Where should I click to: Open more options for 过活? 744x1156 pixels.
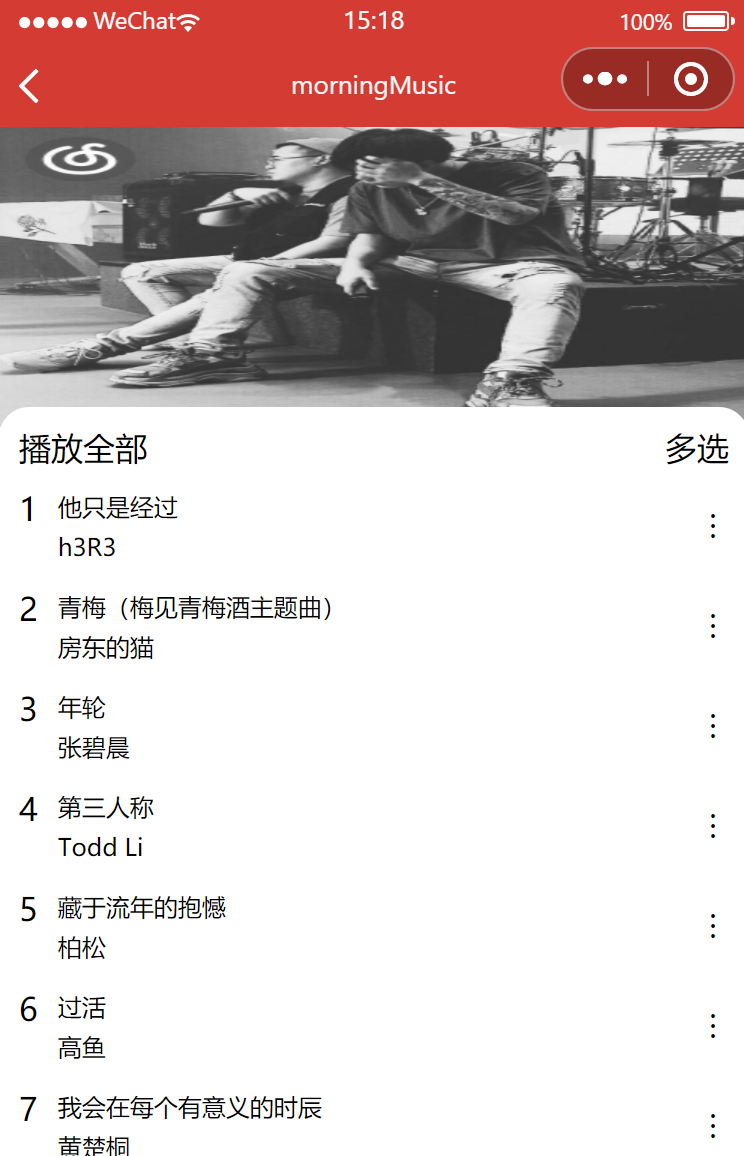click(x=713, y=1026)
